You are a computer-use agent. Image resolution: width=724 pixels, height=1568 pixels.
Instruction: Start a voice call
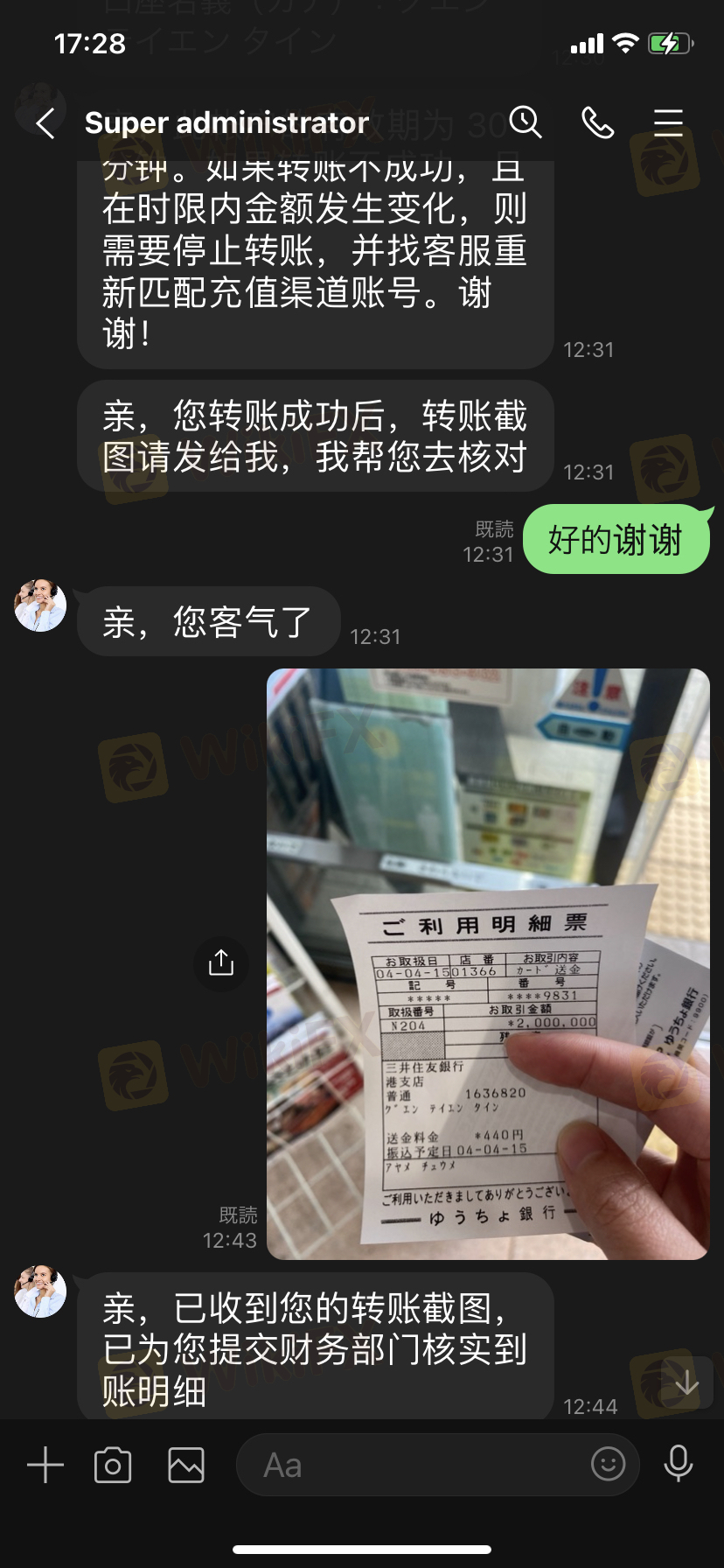pyautogui.click(x=598, y=122)
